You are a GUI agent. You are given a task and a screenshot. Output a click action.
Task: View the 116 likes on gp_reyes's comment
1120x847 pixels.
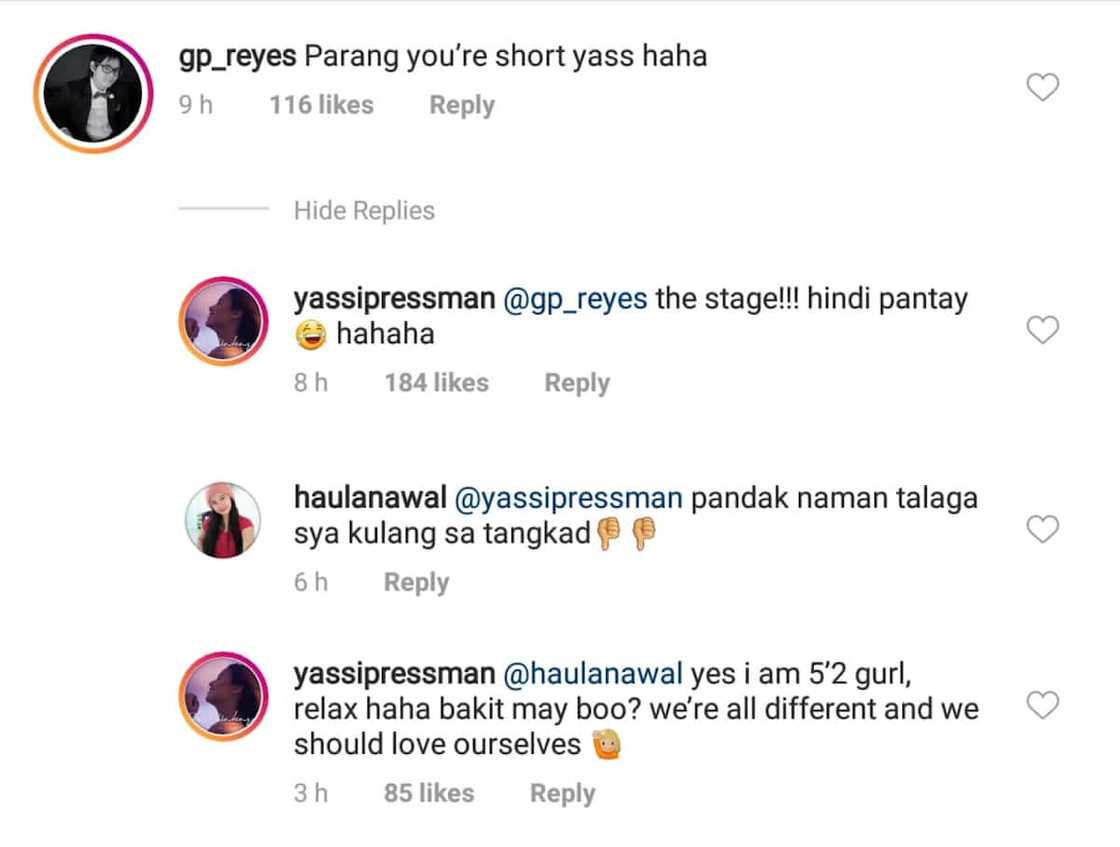pos(321,105)
